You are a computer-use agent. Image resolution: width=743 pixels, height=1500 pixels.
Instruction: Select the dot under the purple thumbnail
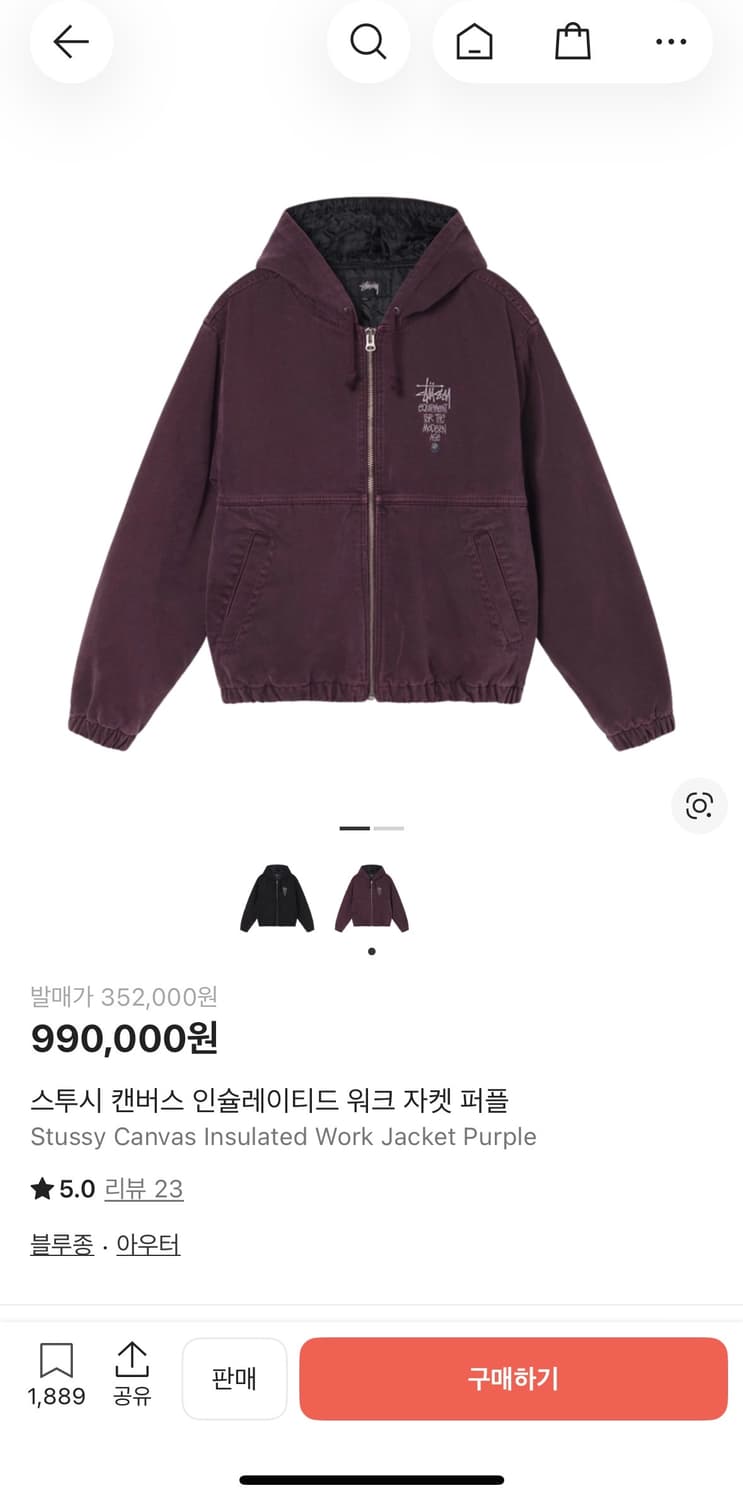(x=371, y=951)
